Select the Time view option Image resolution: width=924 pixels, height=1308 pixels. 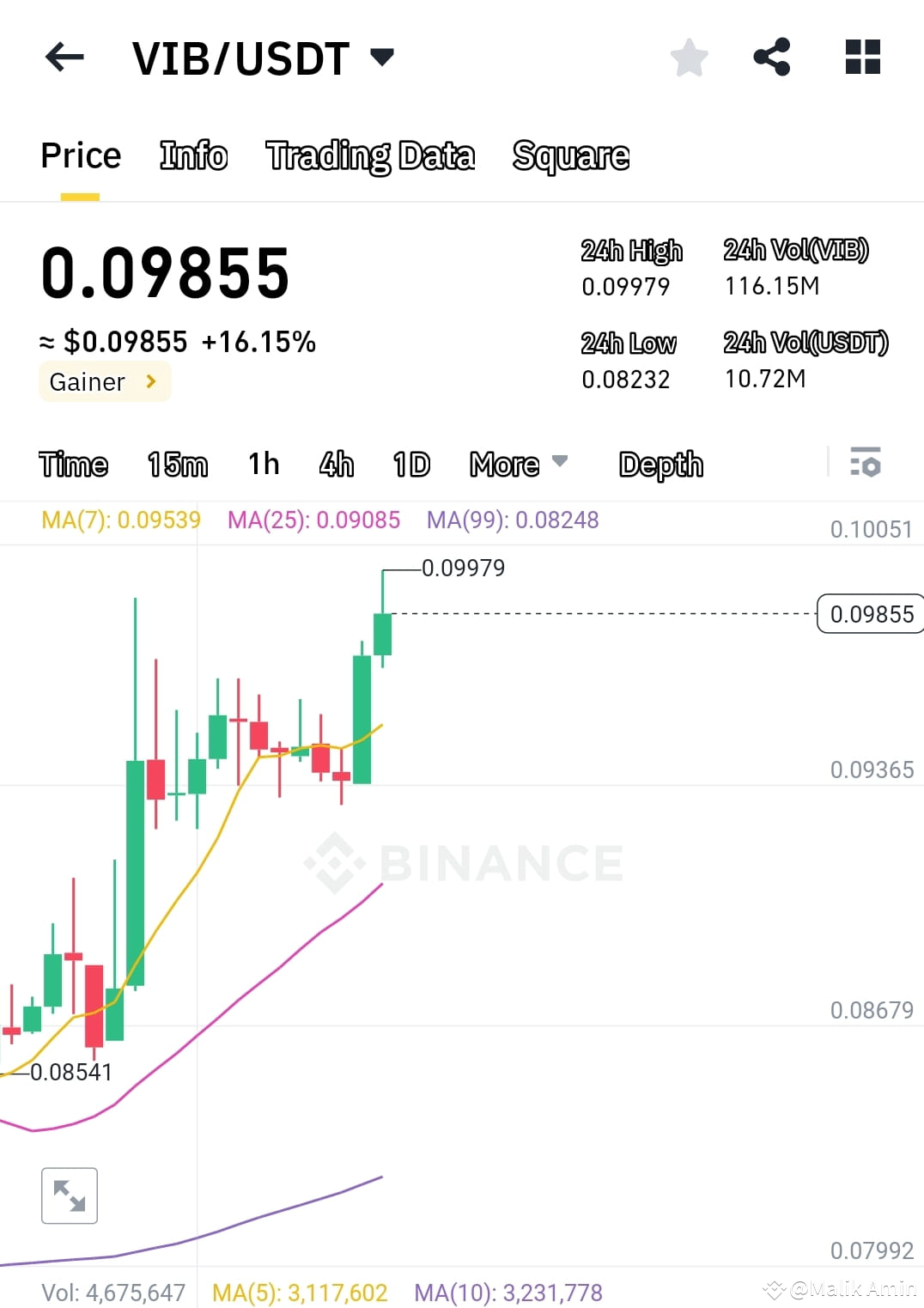[x=73, y=464]
